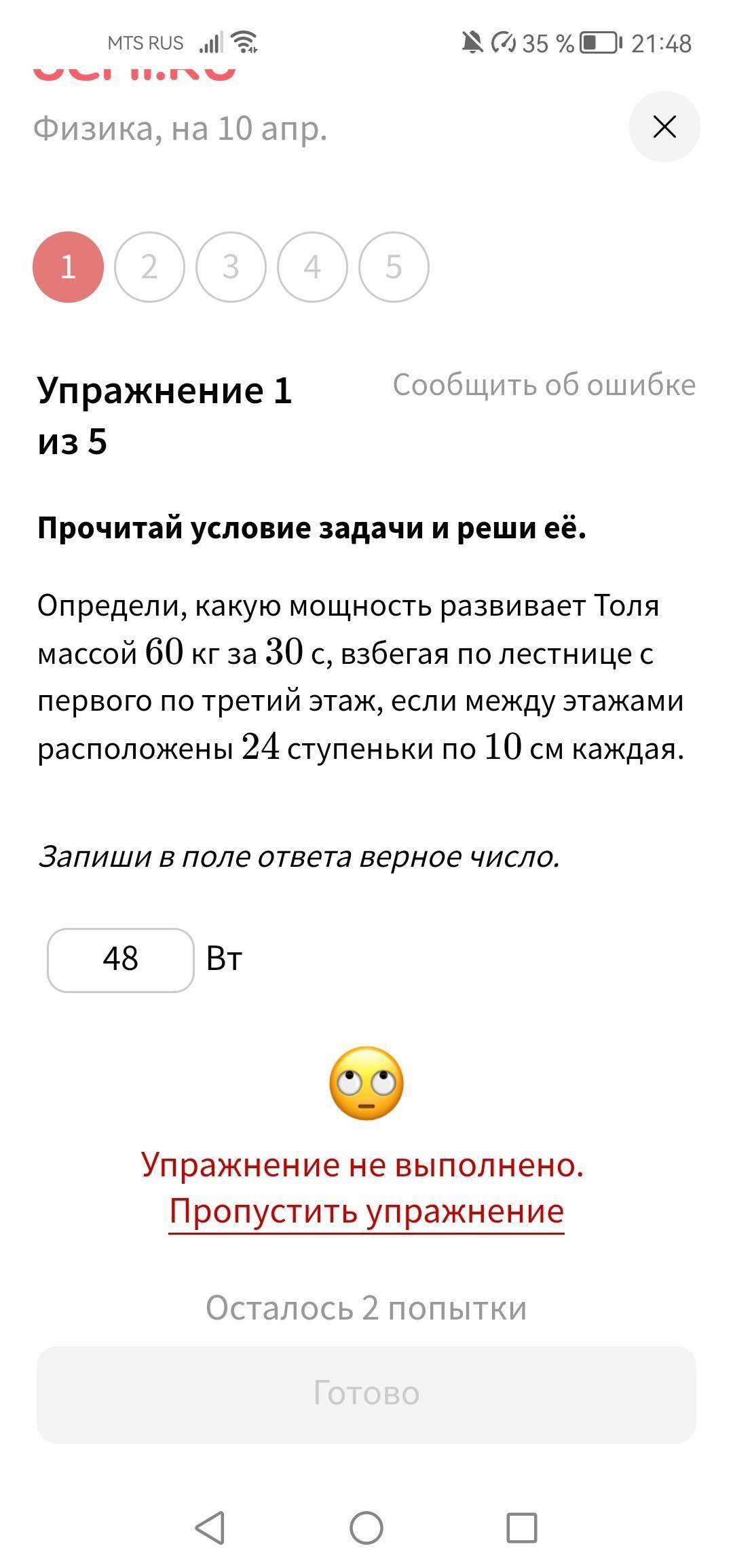Image resolution: width=733 pixels, height=1568 pixels.
Task: Select exercise 1 indicator
Action: [68, 267]
